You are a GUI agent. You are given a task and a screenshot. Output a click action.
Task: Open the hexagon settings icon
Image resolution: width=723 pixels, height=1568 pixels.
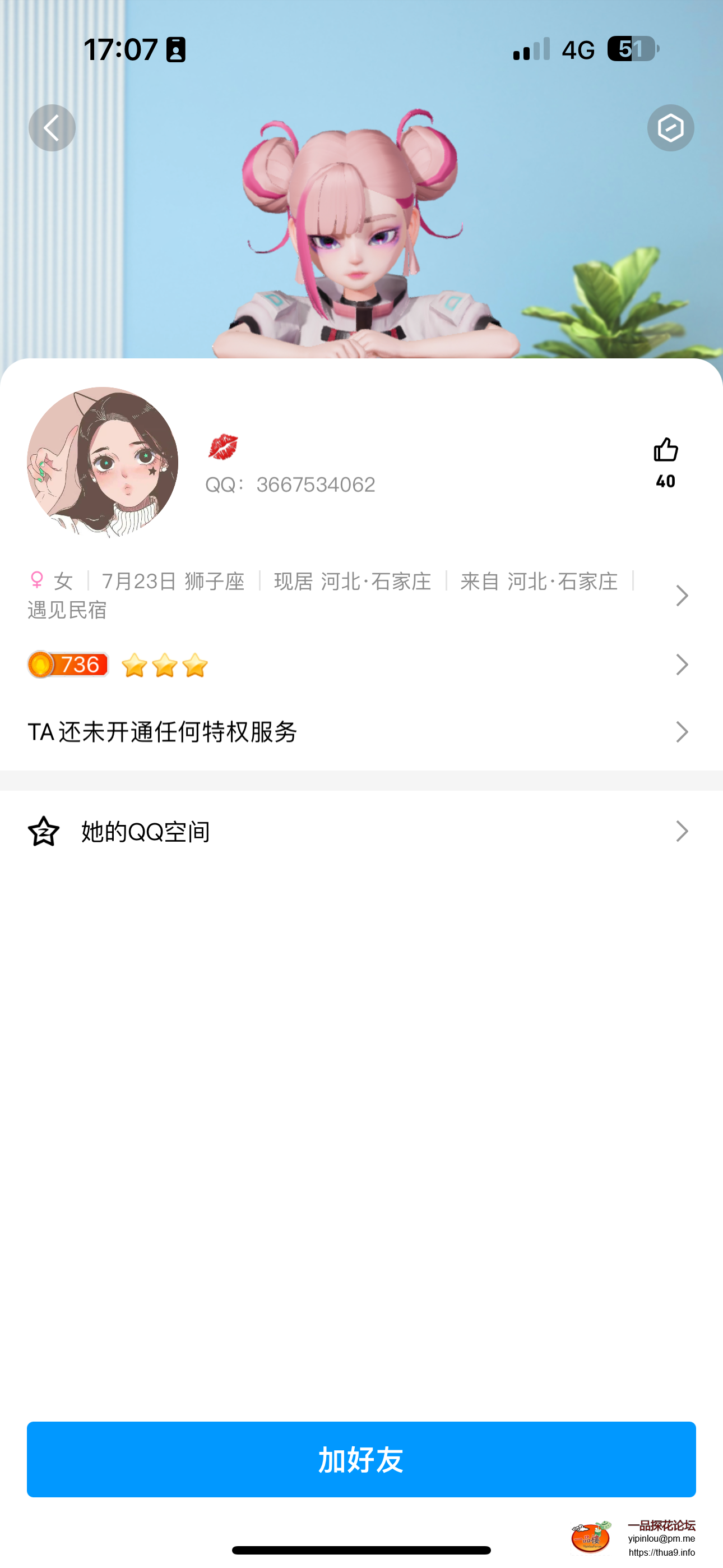click(x=670, y=128)
